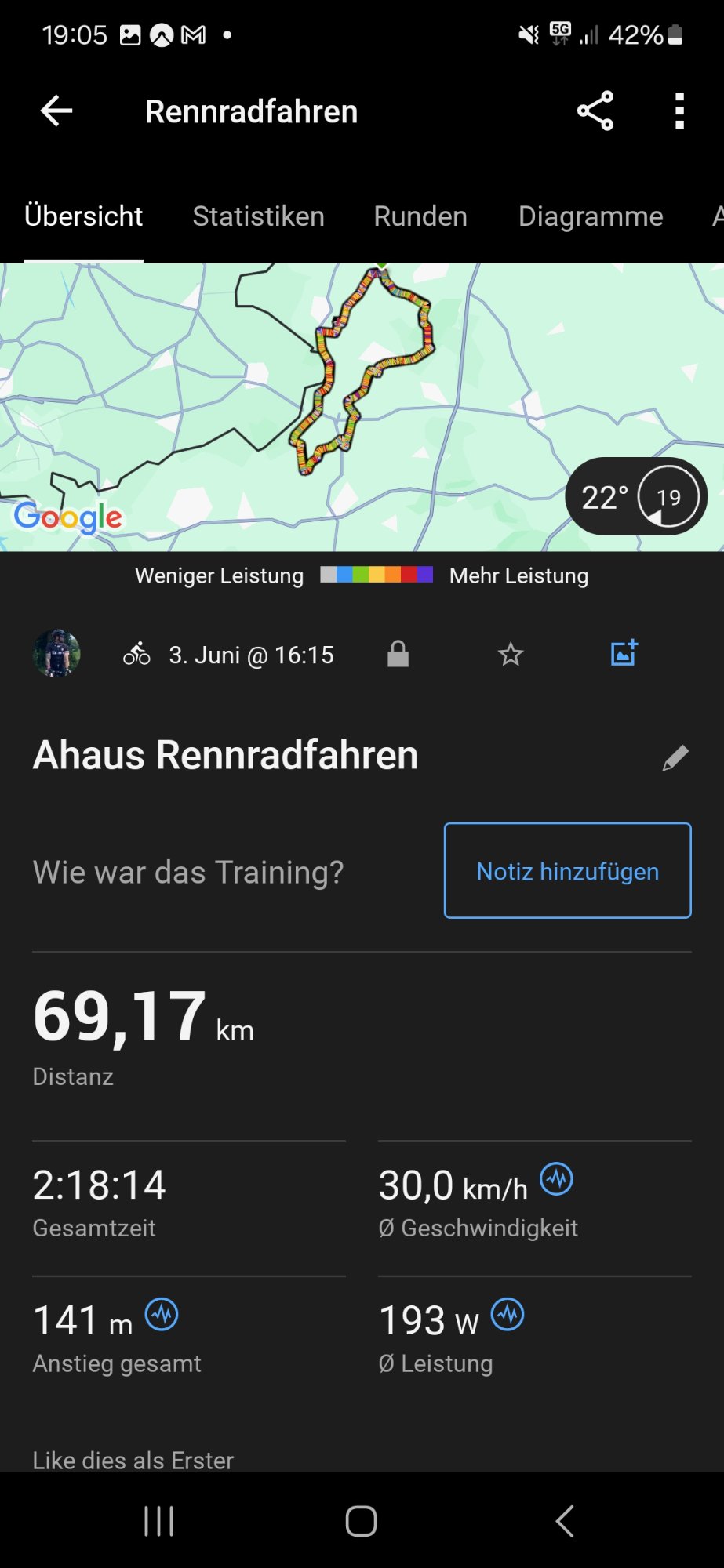Open the three-dot overflow menu
The image size is (724, 1568).
[679, 111]
